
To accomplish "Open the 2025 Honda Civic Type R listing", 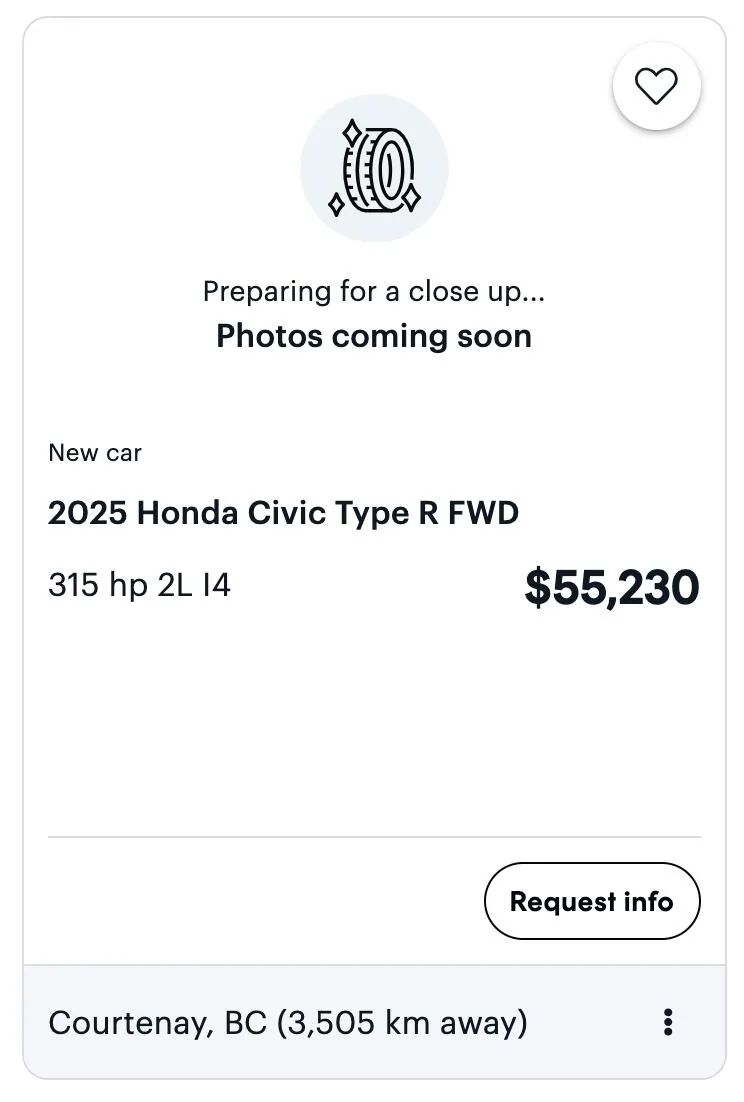I will [x=283, y=512].
